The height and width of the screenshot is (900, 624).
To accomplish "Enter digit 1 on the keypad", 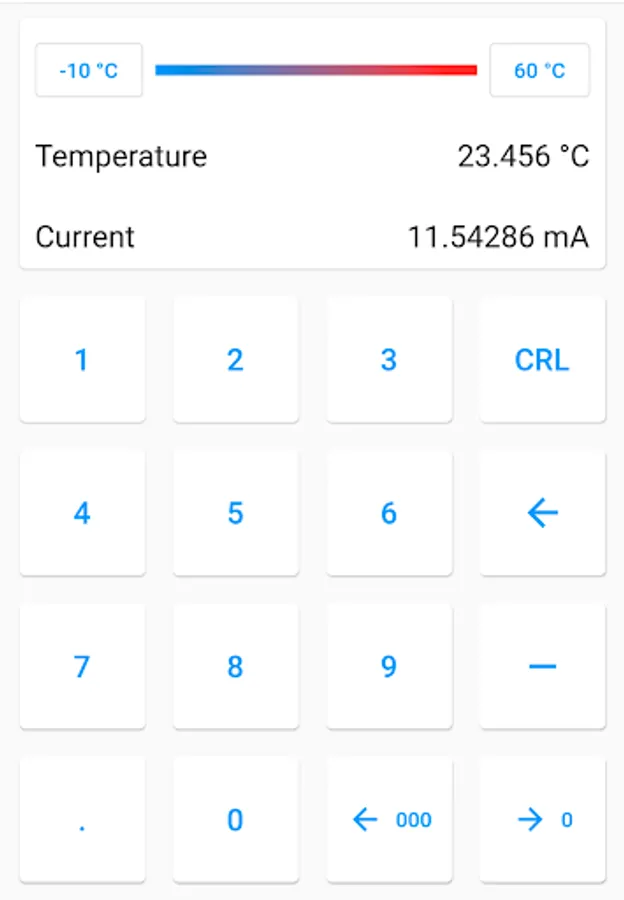I will coord(82,360).
